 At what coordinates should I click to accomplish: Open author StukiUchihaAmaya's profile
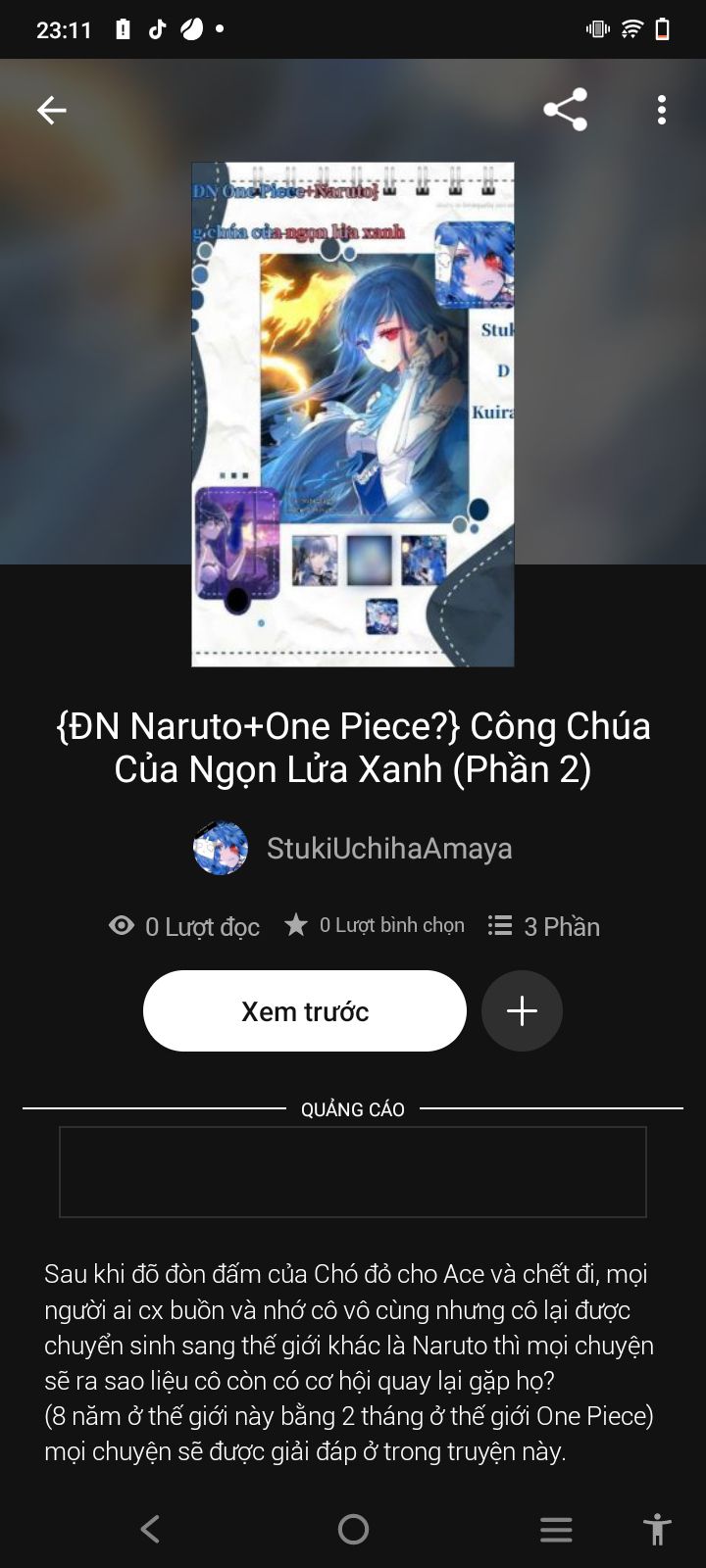click(388, 849)
